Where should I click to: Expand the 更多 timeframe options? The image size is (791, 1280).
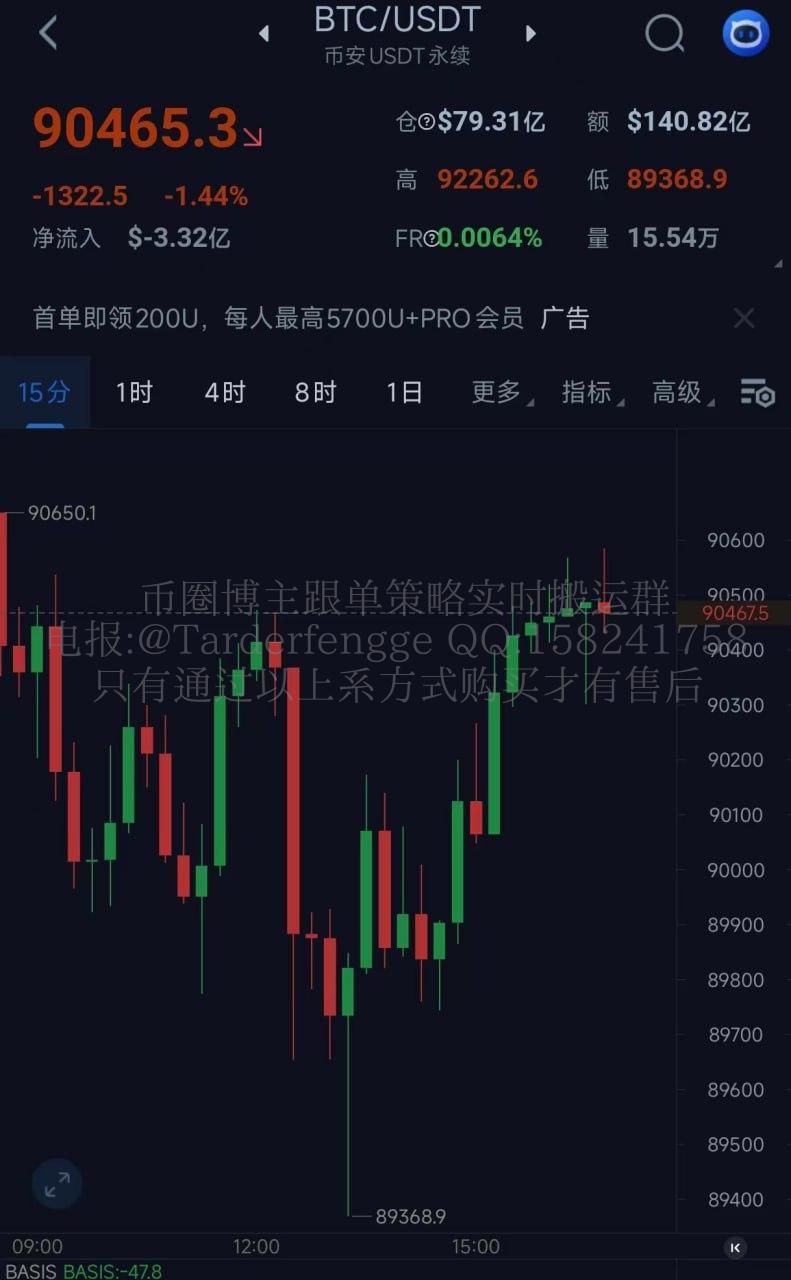(x=500, y=392)
